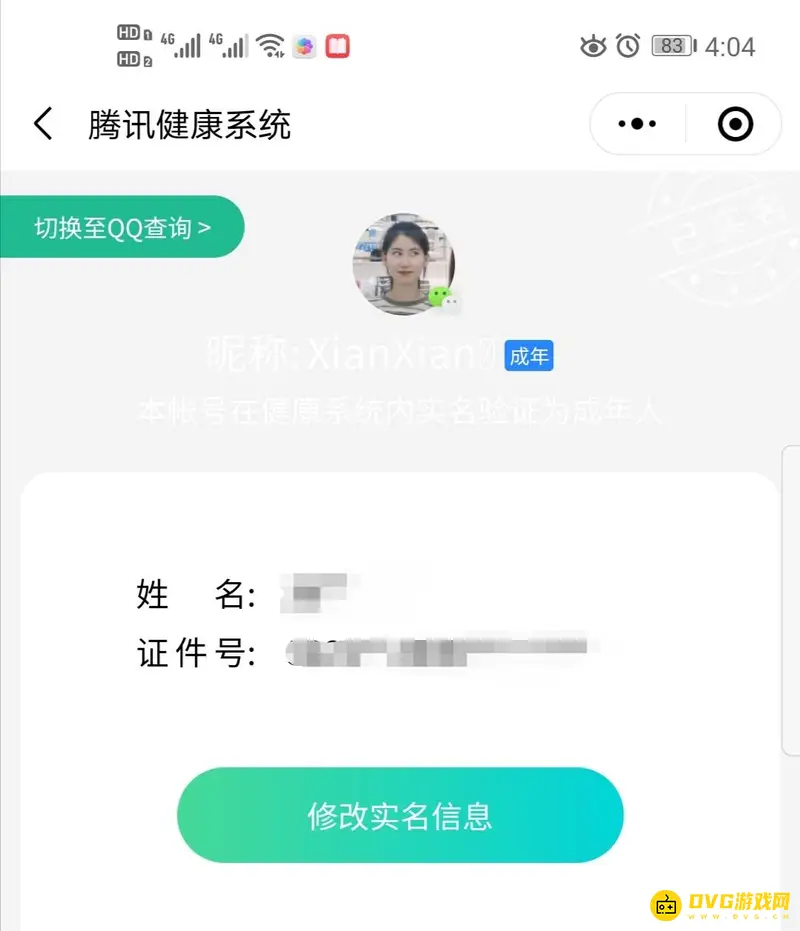Viewport: 800px width, 931px height.
Task: Open the mini-program three-dot options menu
Action: point(635,123)
